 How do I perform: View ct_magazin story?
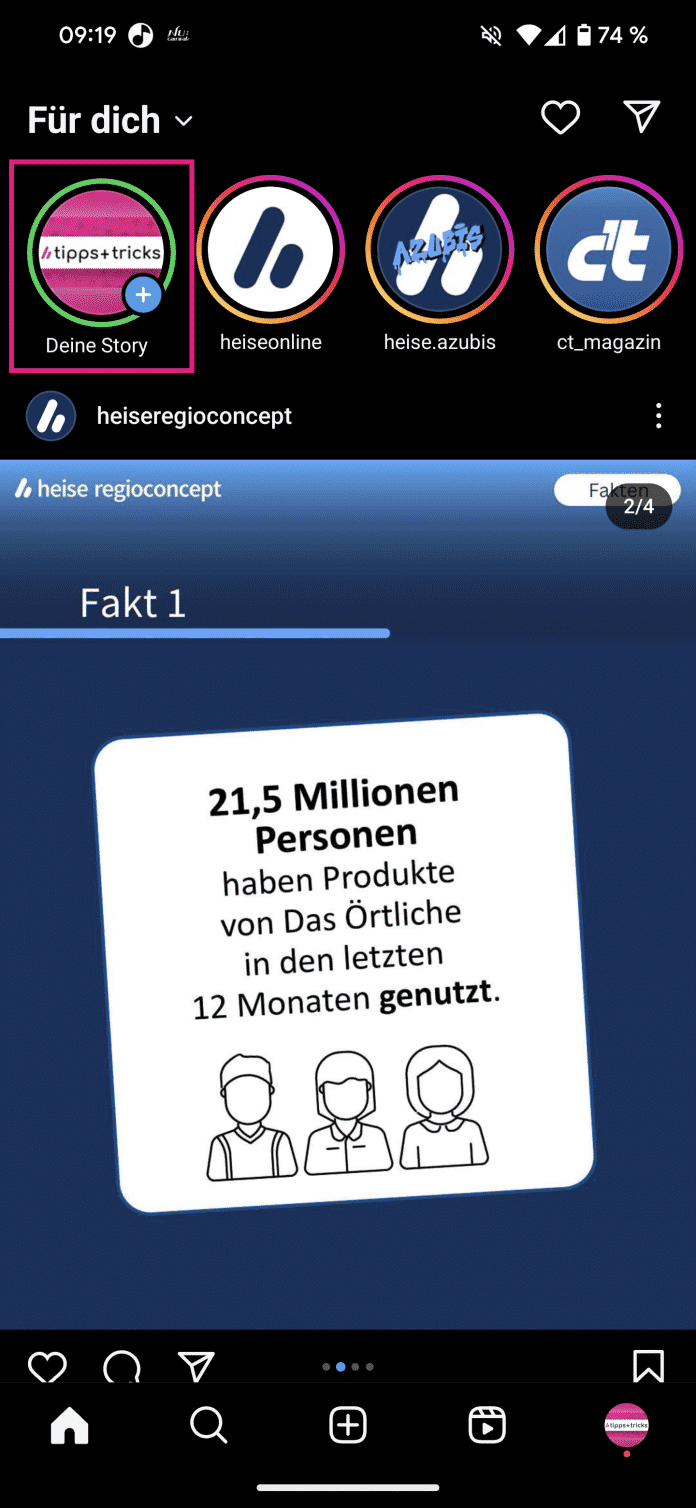point(608,250)
